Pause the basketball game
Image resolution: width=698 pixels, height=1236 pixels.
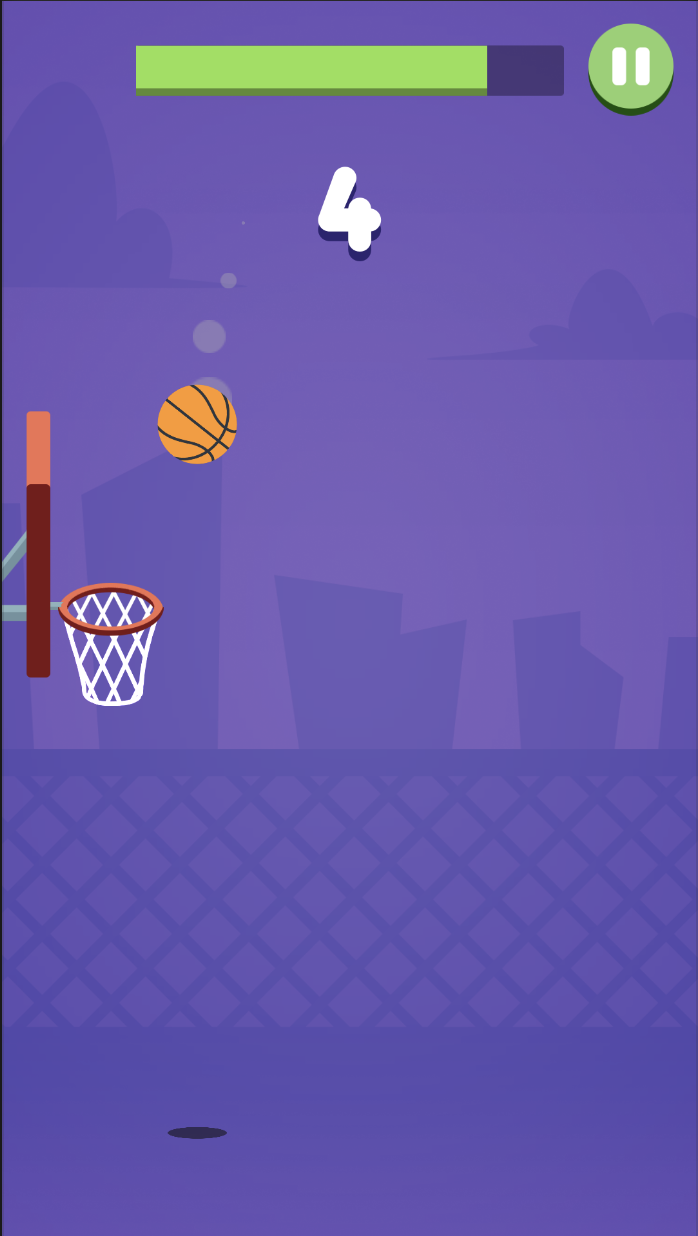[x=630, y=66]
